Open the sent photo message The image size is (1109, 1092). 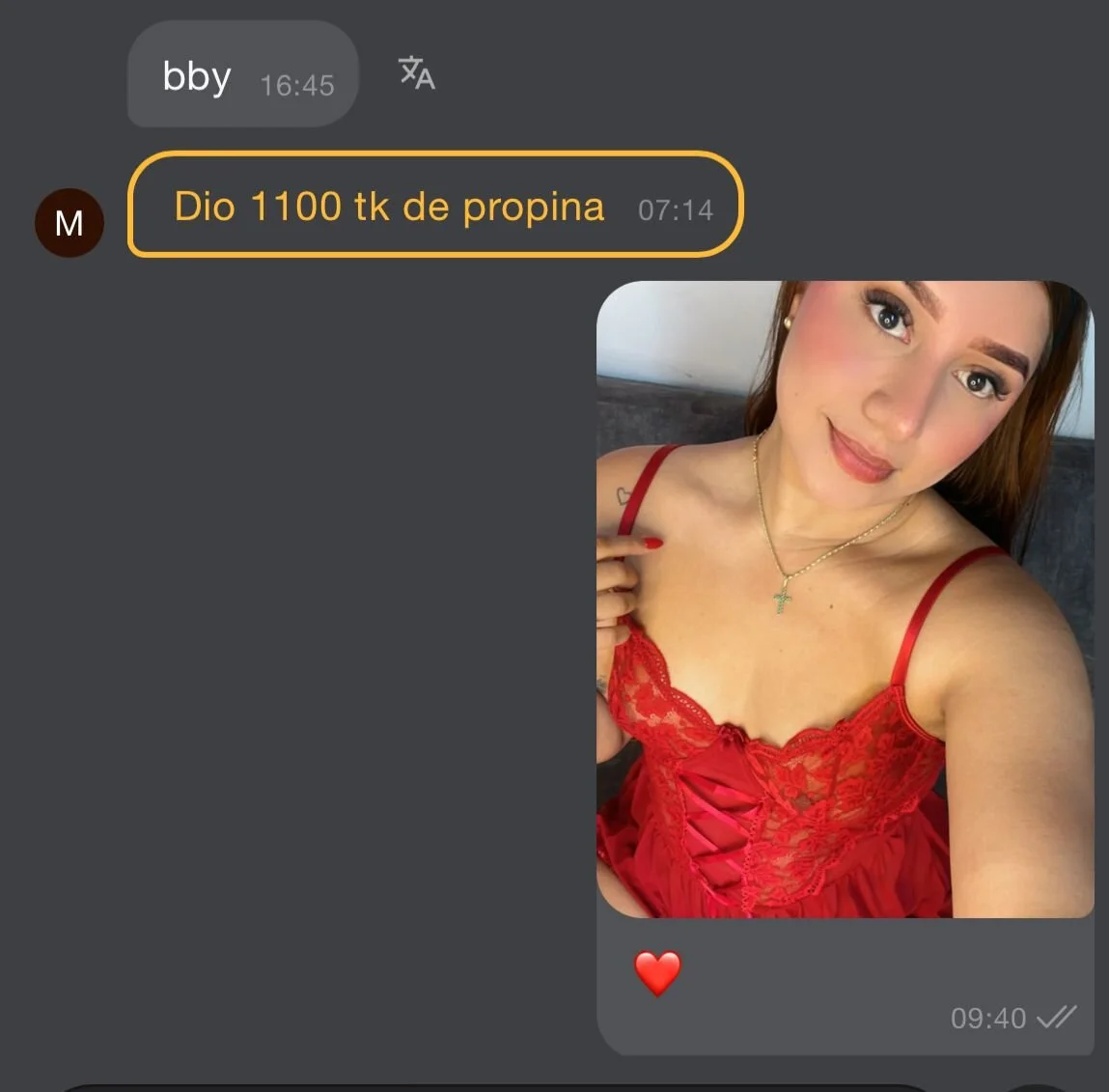click(845, 599)
